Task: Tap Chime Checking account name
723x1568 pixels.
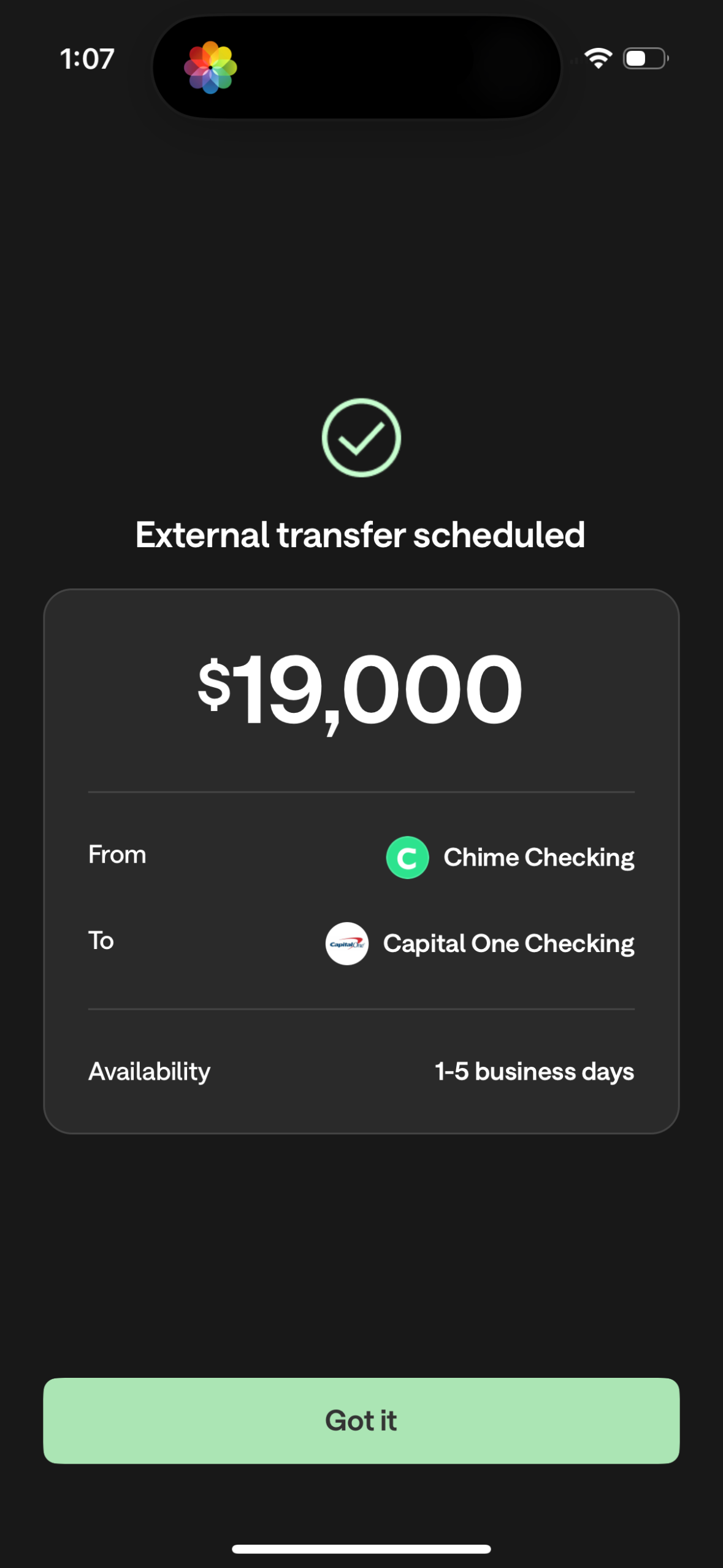Action: click(539, 857)
